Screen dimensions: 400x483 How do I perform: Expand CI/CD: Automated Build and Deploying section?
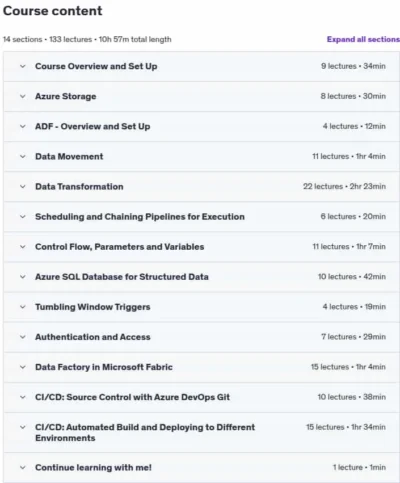(x=202, y=432)
